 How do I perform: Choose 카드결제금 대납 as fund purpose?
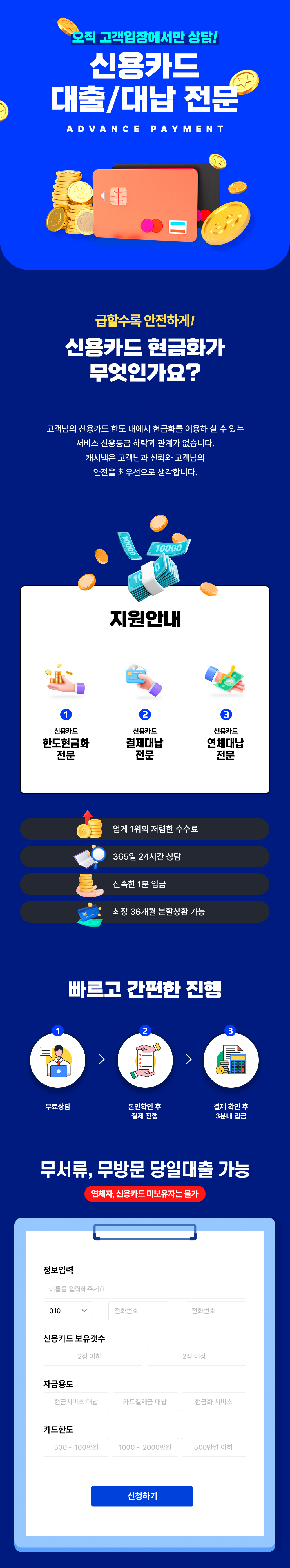pyautogui.click(x=144, y=1401)
